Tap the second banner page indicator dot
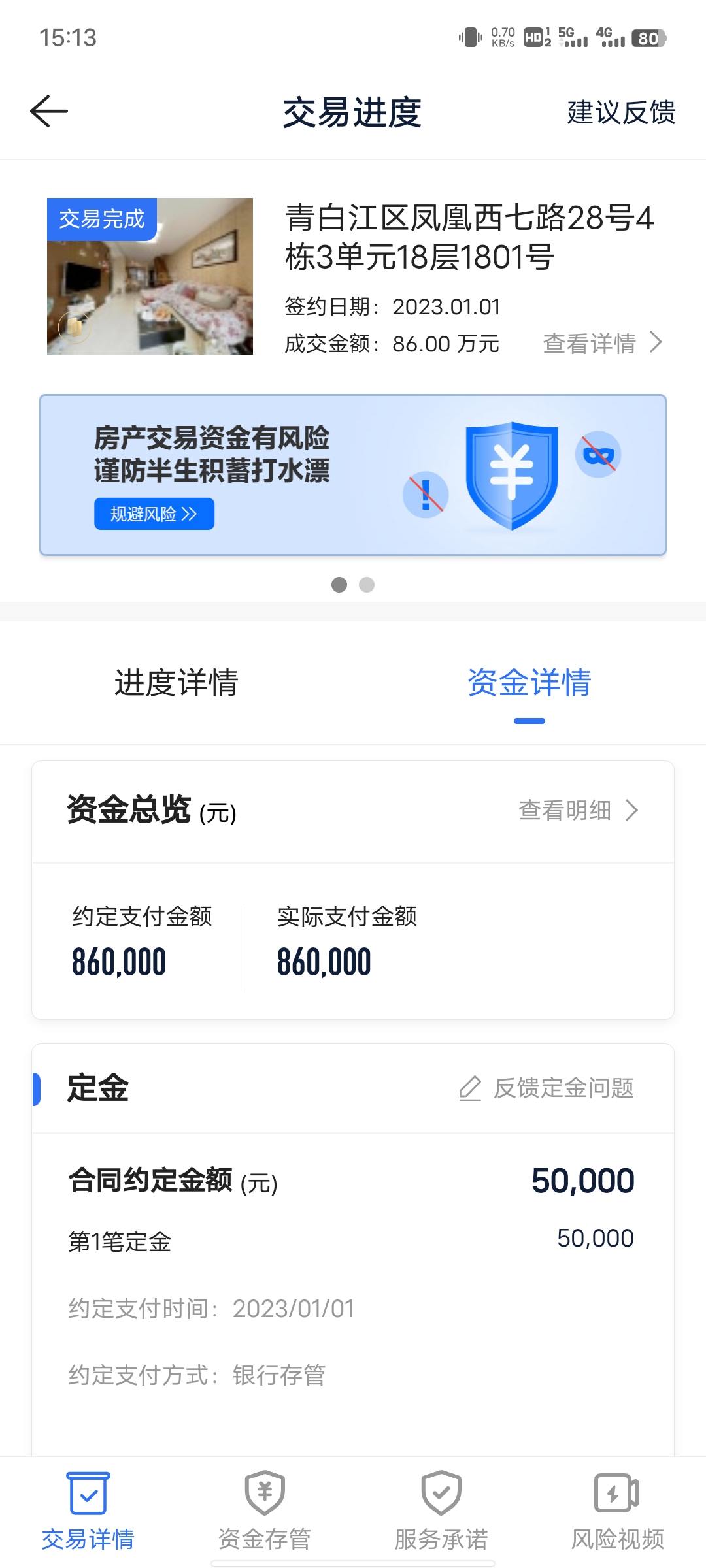This screenshot has width=706, height=1568. 367,585
